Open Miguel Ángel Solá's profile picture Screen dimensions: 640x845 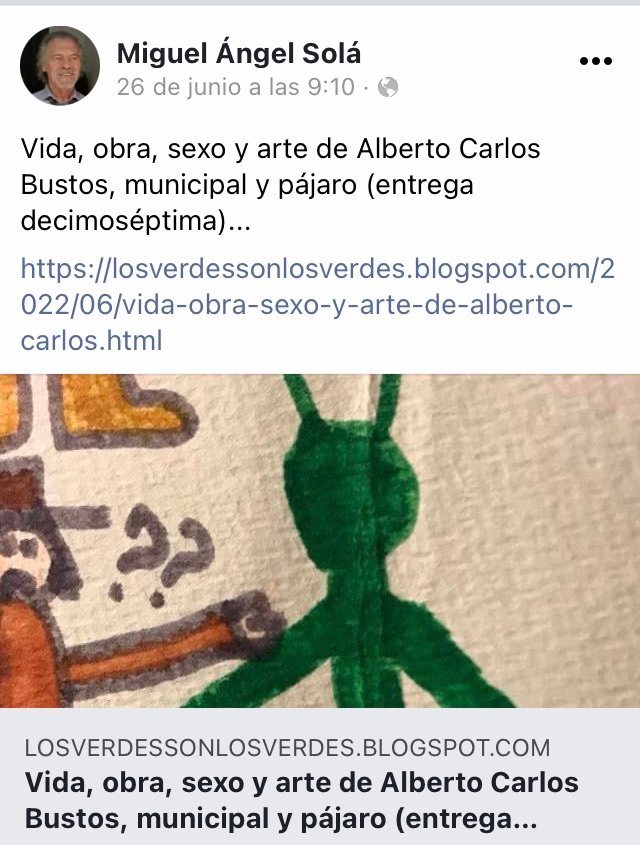coord(60,66)
